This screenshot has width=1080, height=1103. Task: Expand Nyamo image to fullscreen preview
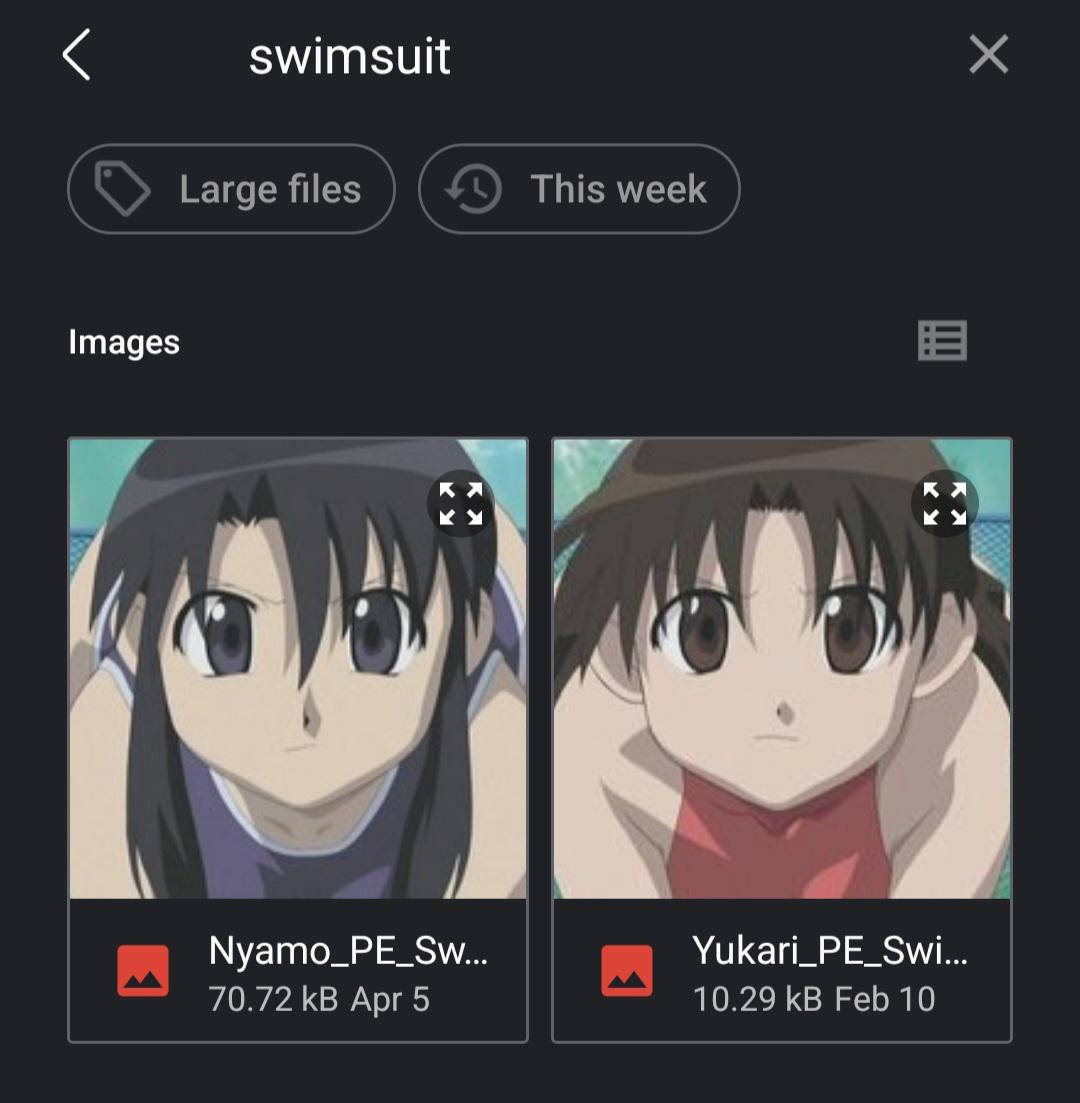pyautogui.click(x=461, y=503)
